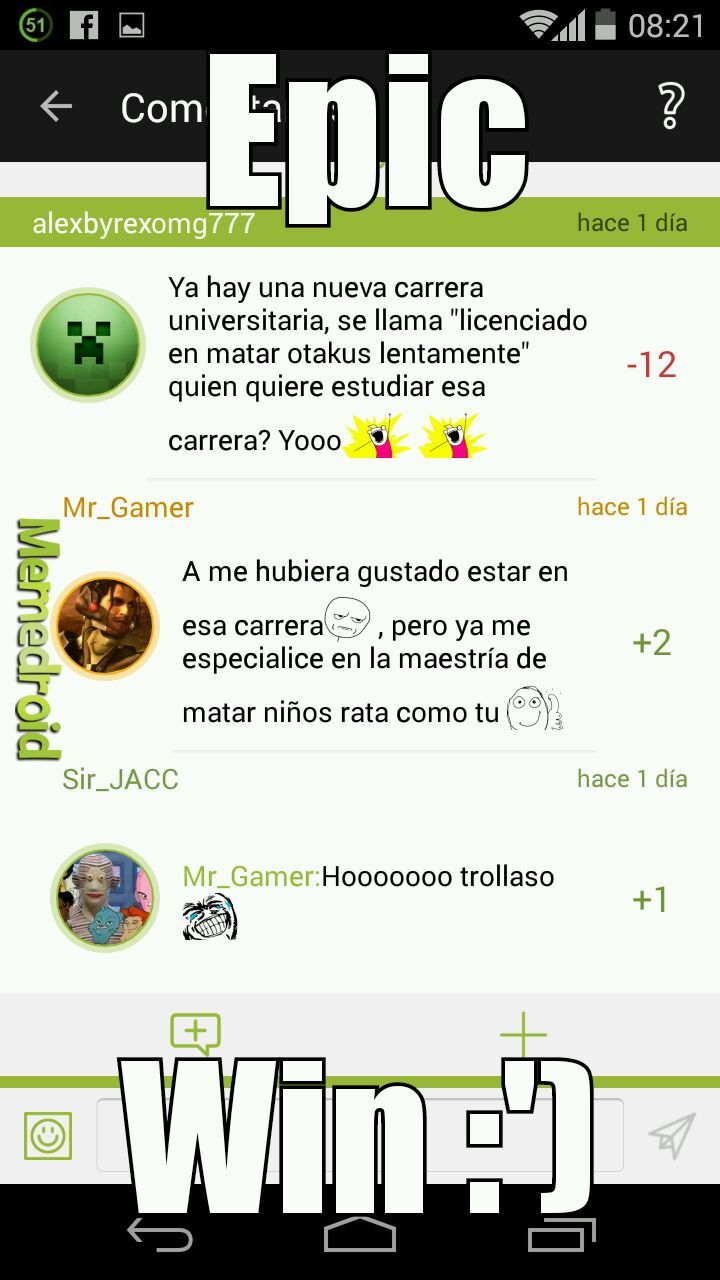Upvote Mr_Gamer's comment showing +2

652,642
